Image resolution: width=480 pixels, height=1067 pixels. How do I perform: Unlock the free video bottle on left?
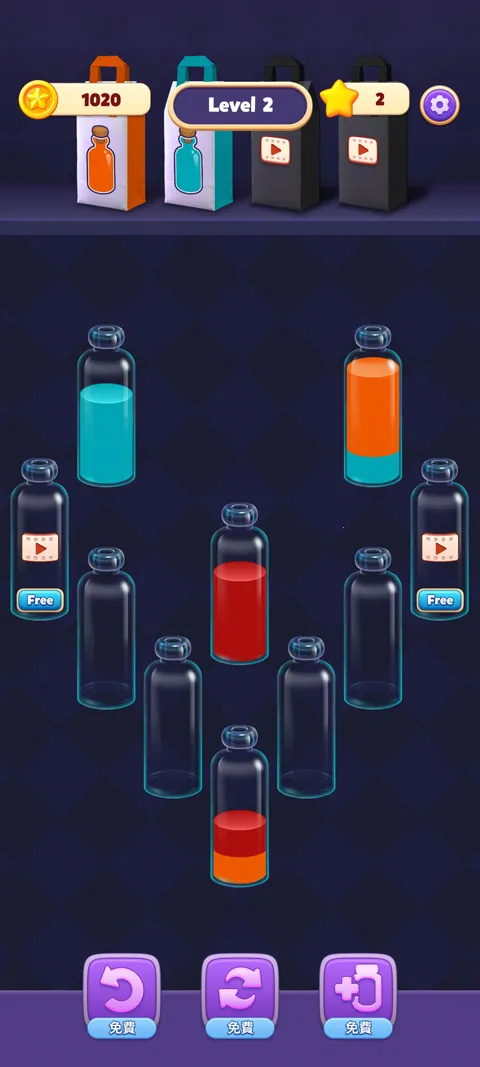click(x=39, y=539)
